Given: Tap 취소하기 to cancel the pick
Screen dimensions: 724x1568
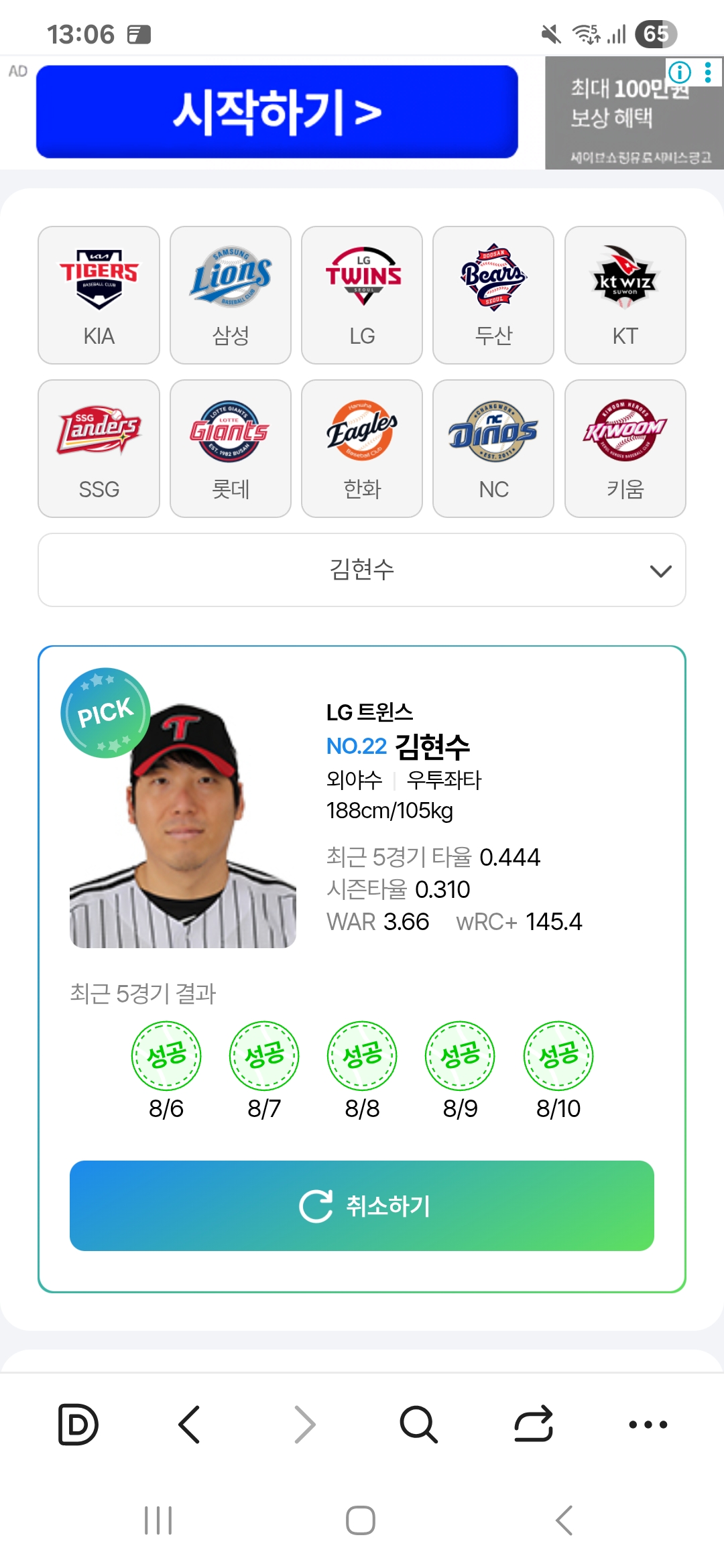Looking at the screenshot, I should tap(362, 1205).
